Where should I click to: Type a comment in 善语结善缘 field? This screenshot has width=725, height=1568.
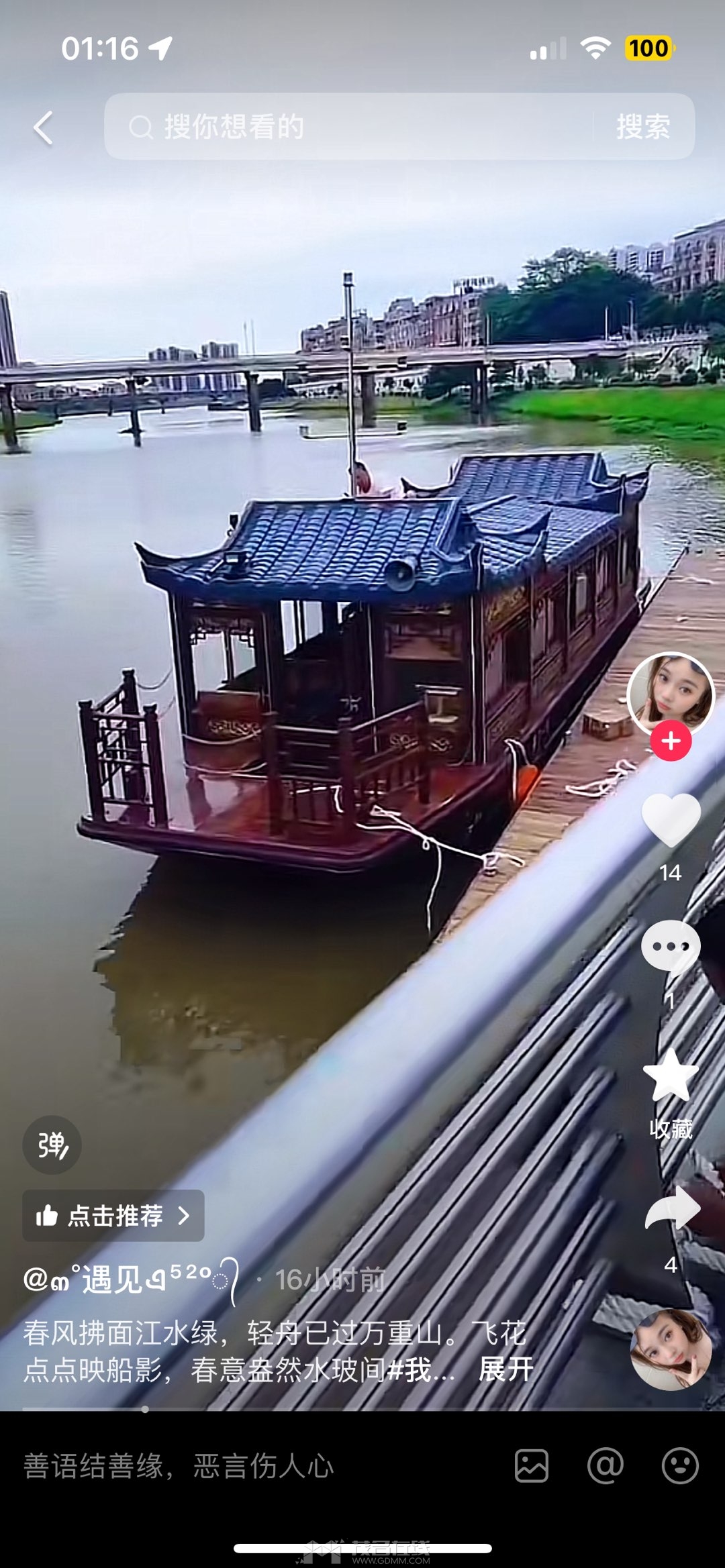tap(255, 1466)
